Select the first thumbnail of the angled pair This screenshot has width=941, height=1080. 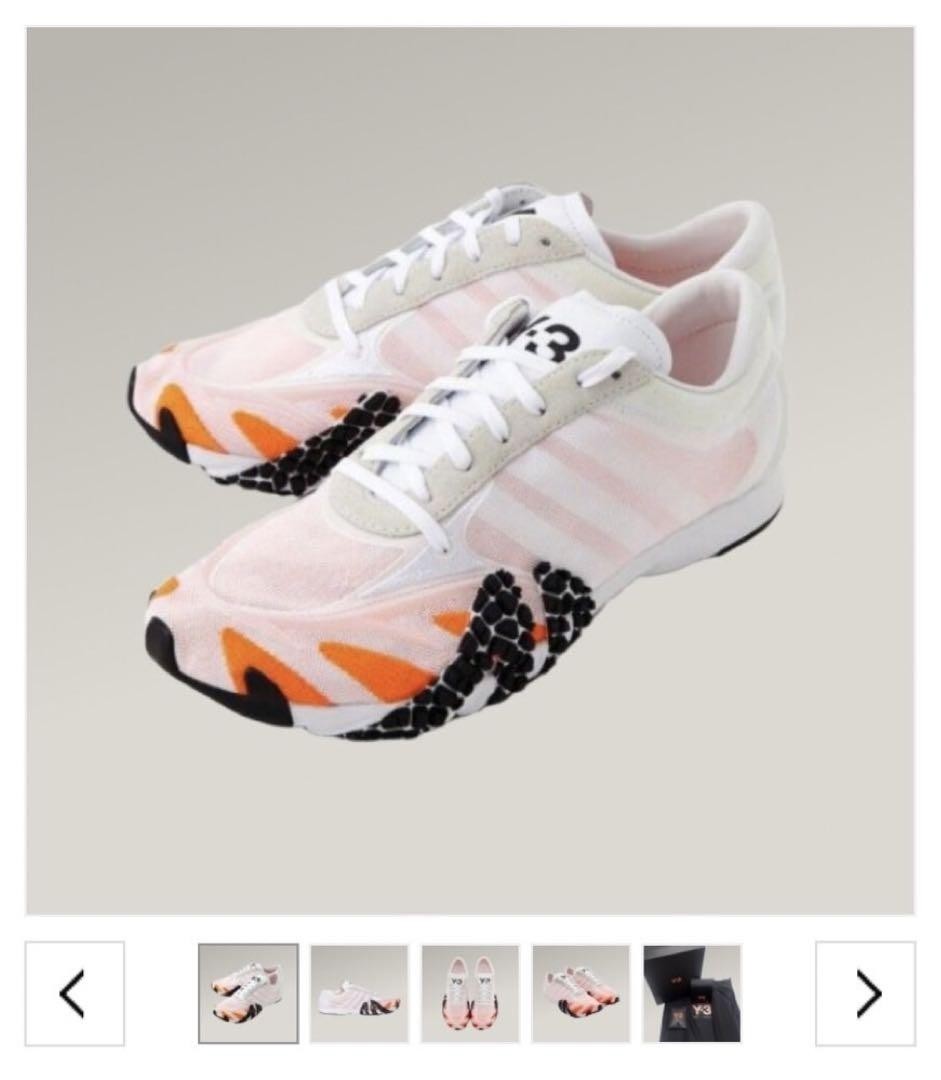click(248, 993)
